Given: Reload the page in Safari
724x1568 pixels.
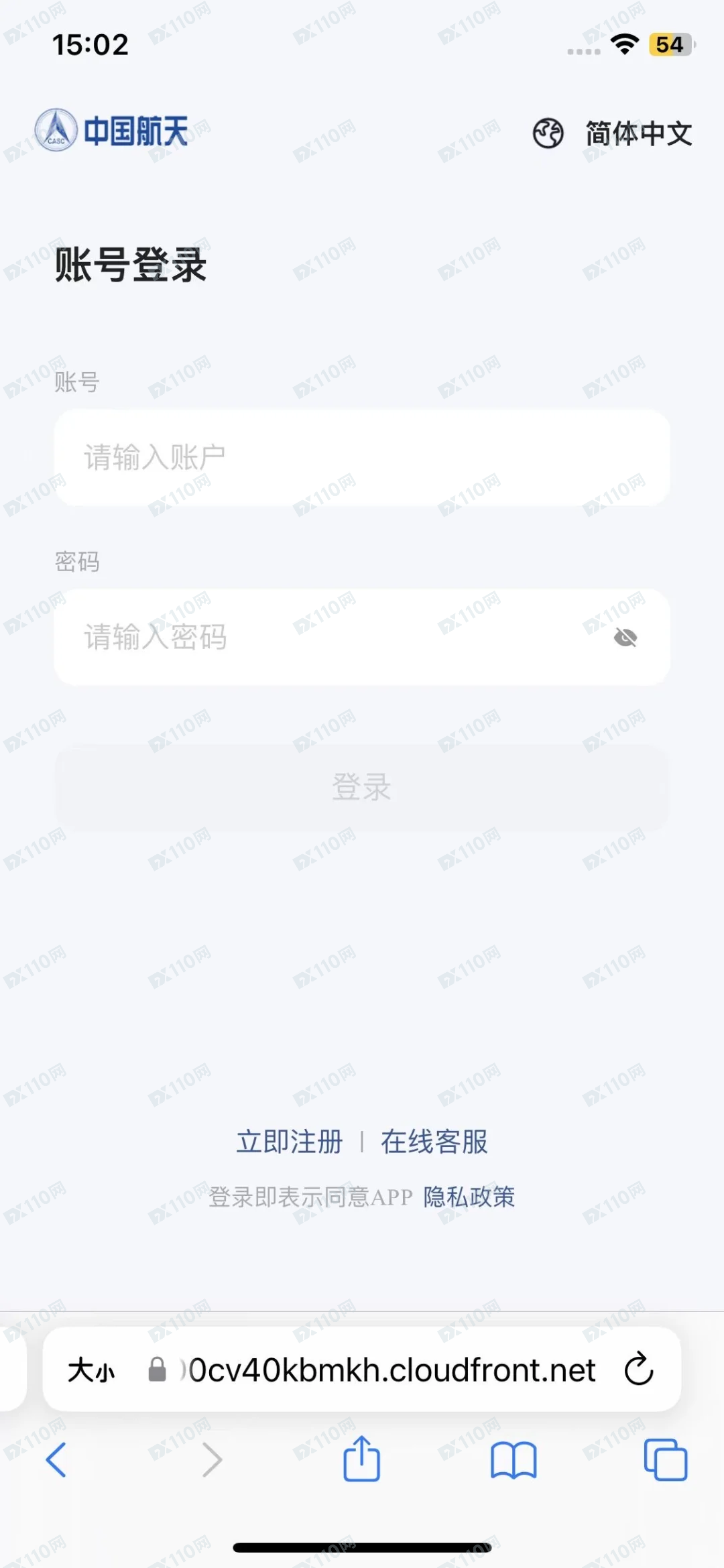Looking at the screenshot, I should [x=638, y=1369].
